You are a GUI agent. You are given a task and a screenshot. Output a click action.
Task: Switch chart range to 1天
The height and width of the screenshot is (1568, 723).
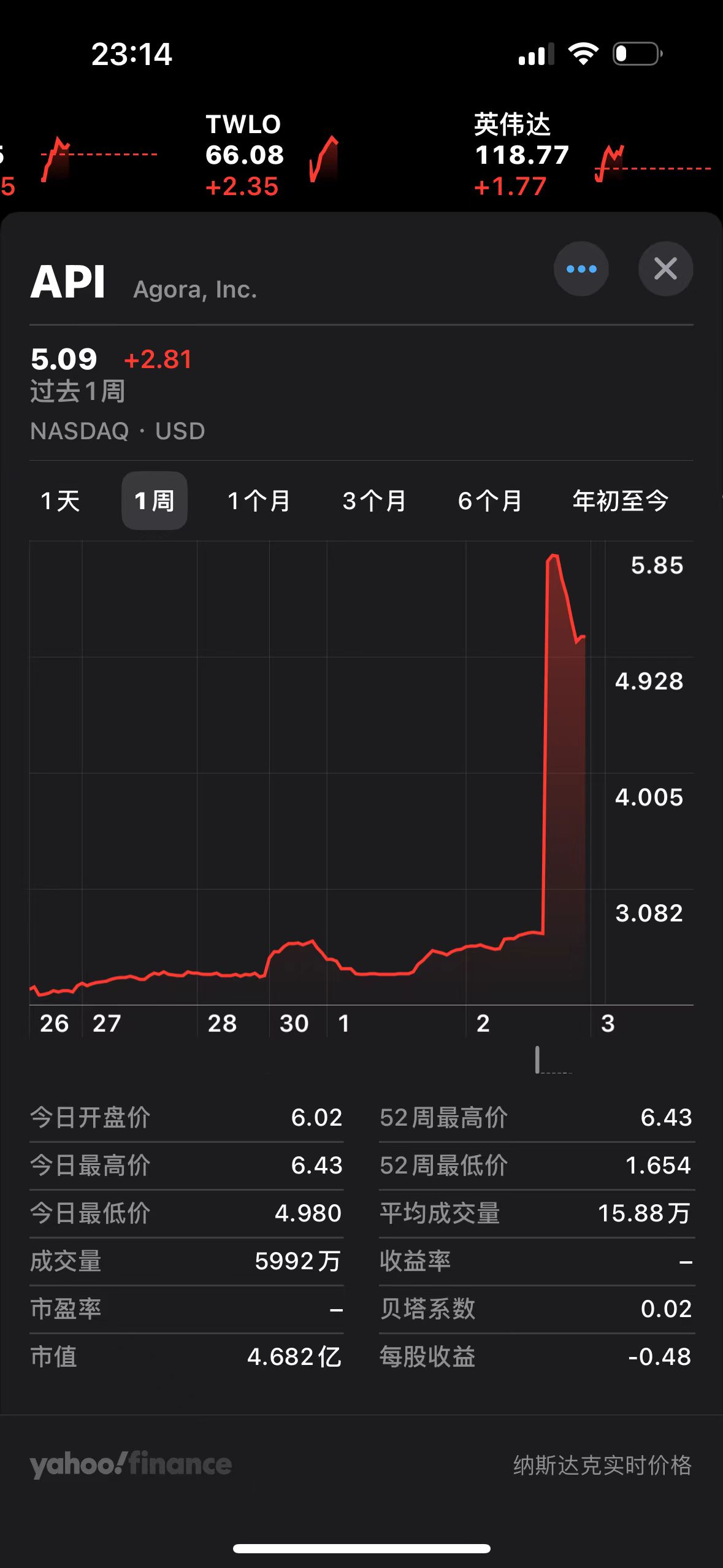point(60,501)
